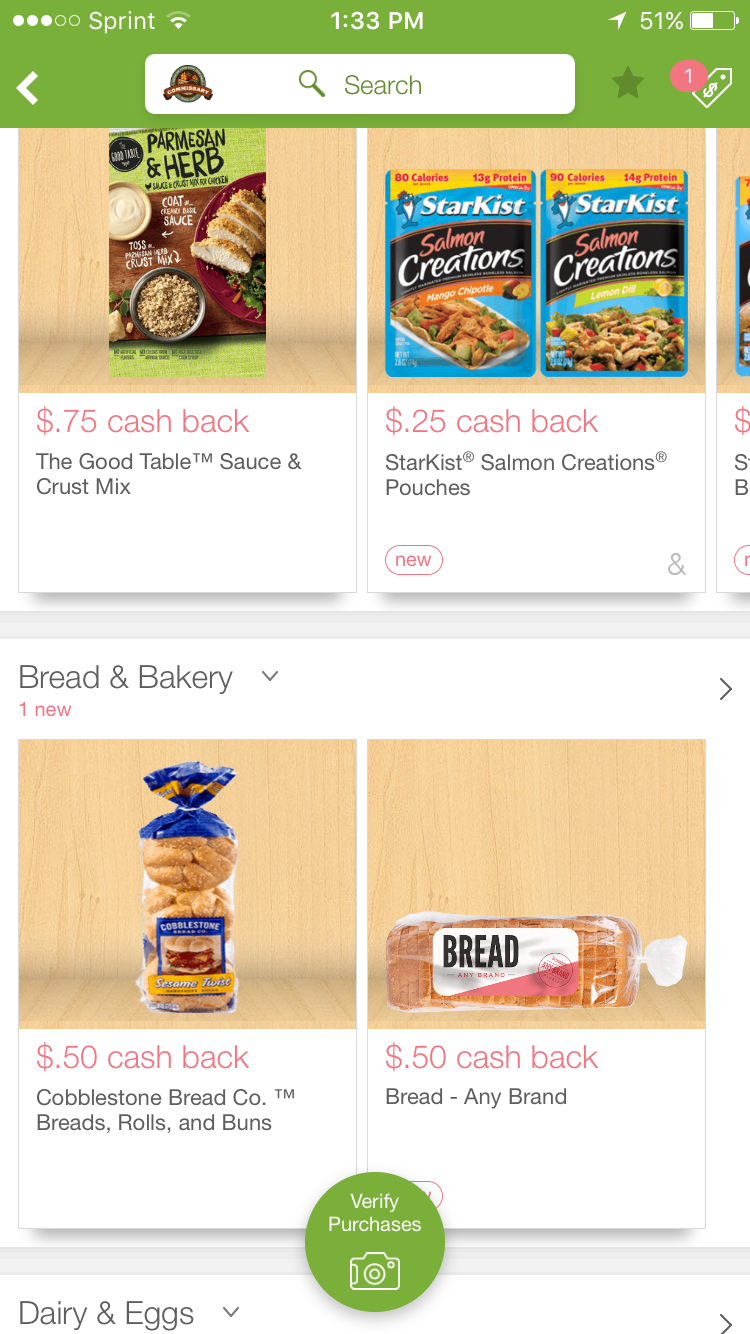This screenshot has width=750, height=1334.
Task: Collapse the Bread & Bakery section
Action: click(x=269, y=677)
